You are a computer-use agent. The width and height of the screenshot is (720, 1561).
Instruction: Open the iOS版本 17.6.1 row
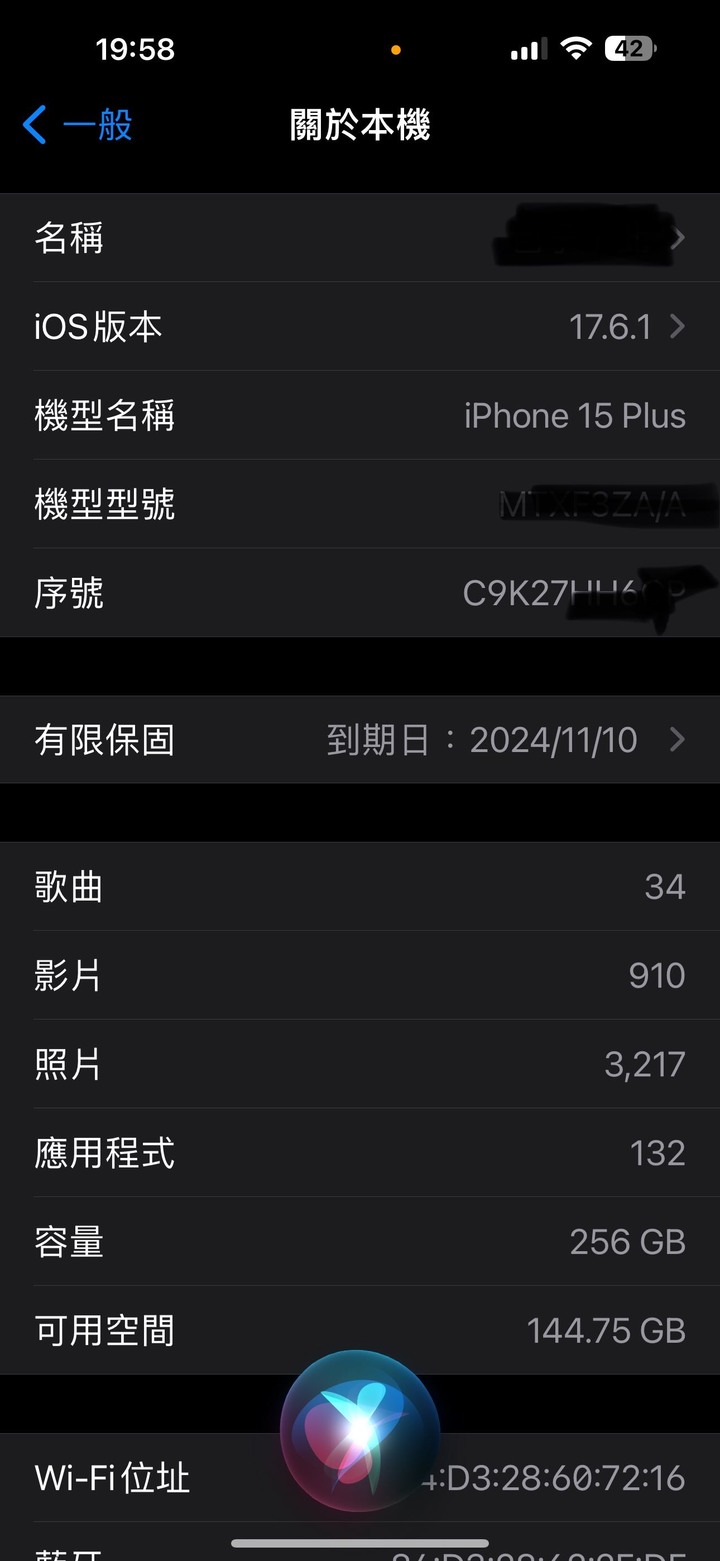[360, 327]
